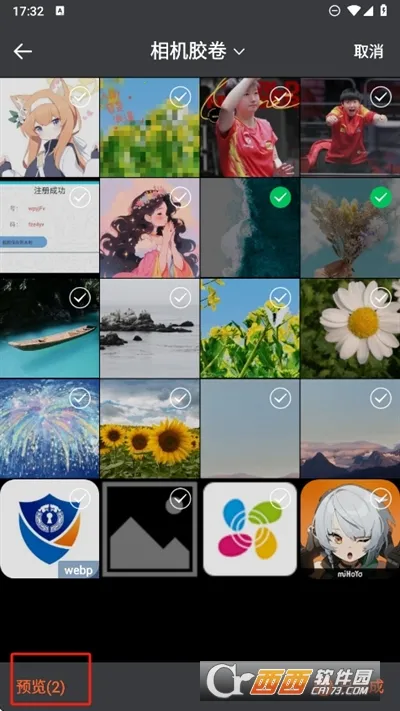This screenshot has width=400, height=711.
Task: Deselect the teal ocean aerial photo
Action: pyautogui.click(x=280, y=197)
